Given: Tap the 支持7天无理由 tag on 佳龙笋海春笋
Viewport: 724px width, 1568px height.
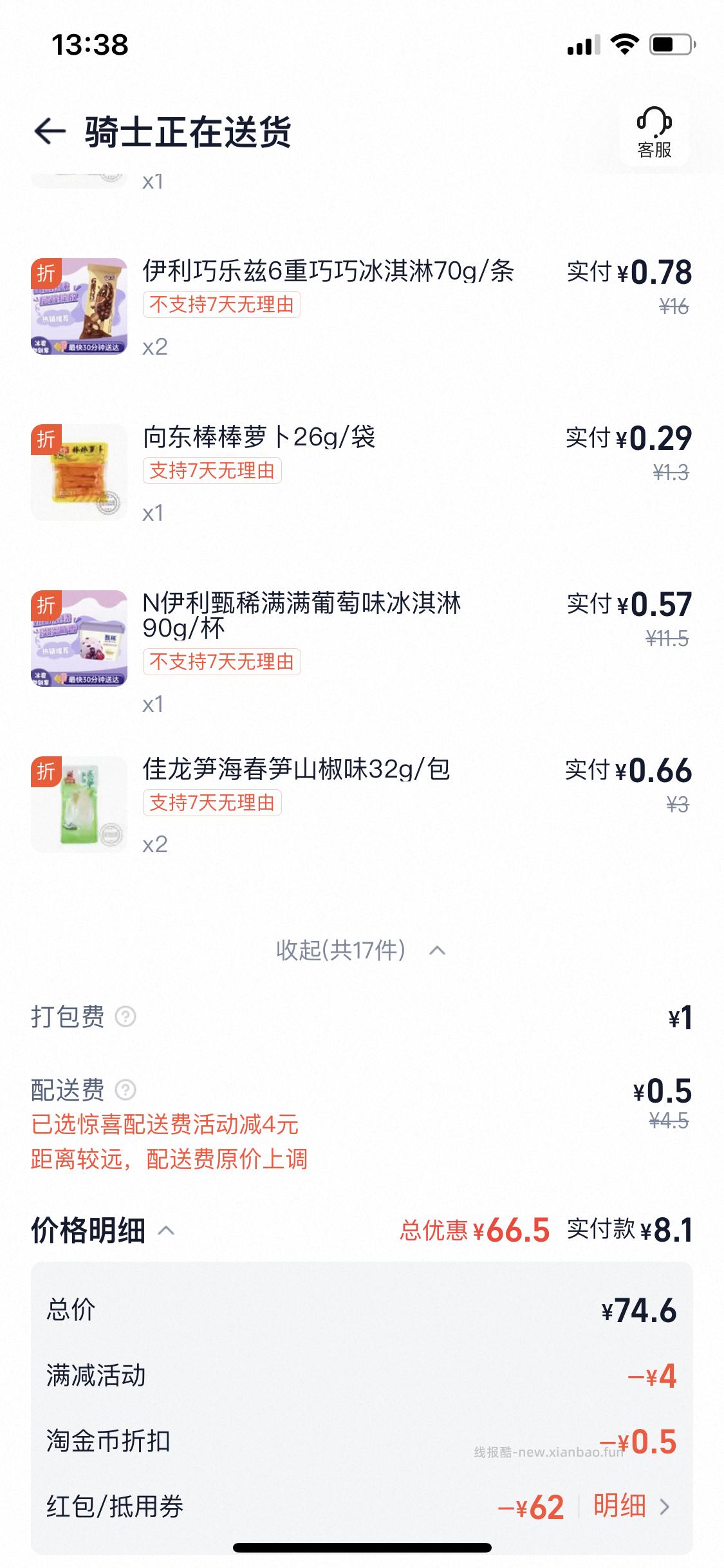Looking at the screenshot, I should pos(214,803).
